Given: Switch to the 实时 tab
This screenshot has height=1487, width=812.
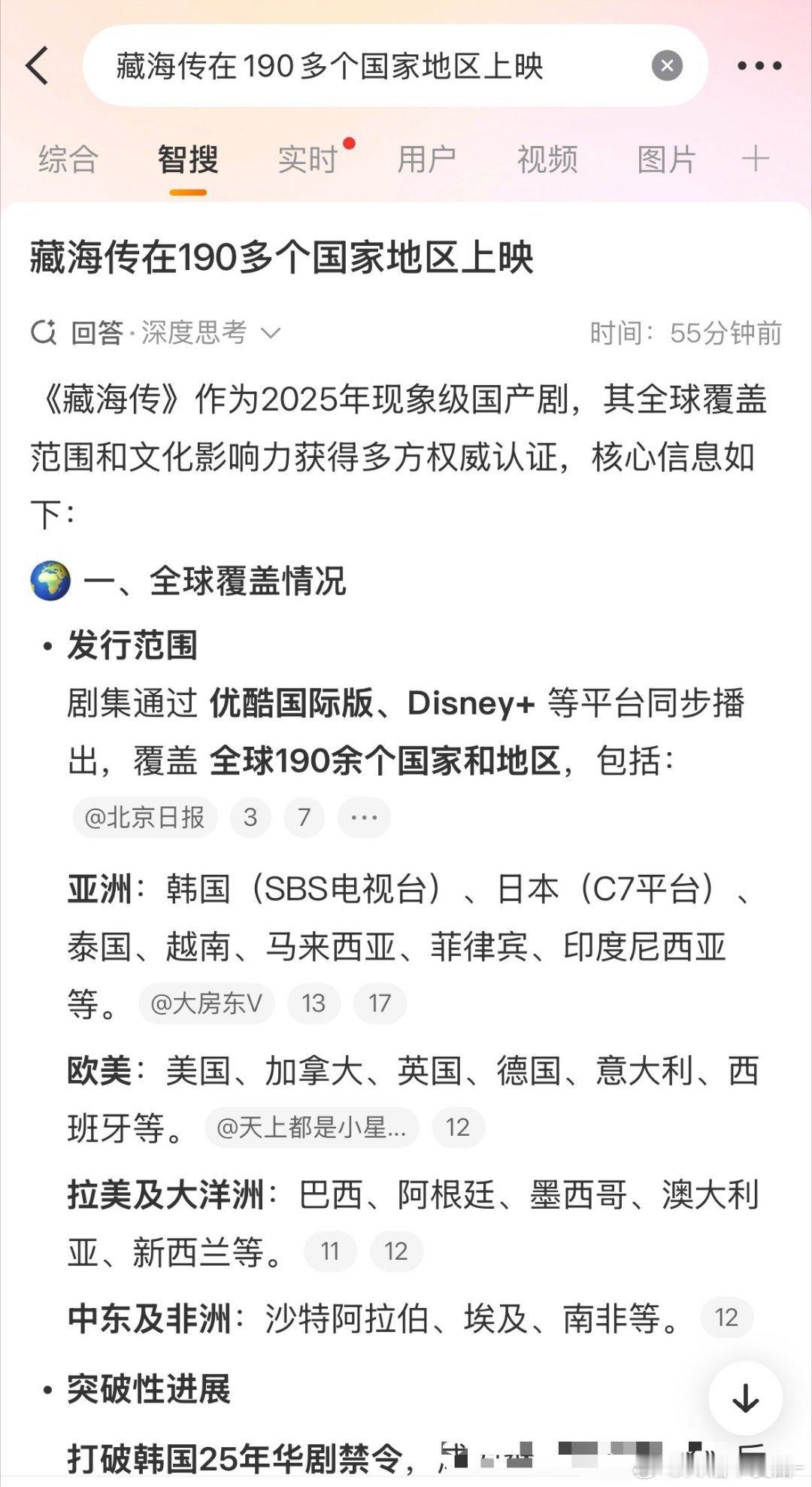Looking at the screenshot, I should click(308, 159).
